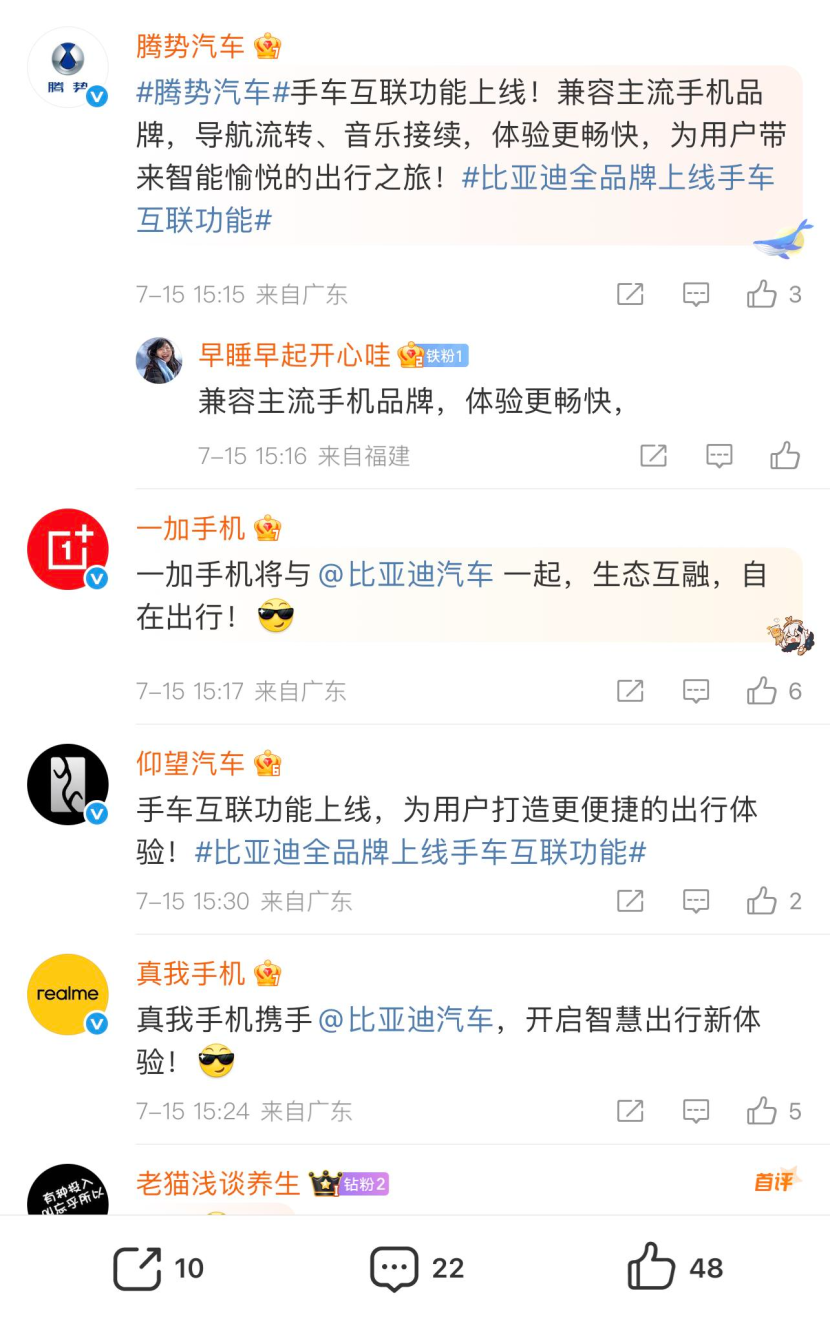Like 真我手机's comment
Screen dimensions: 830x1317
point(762,1111)
